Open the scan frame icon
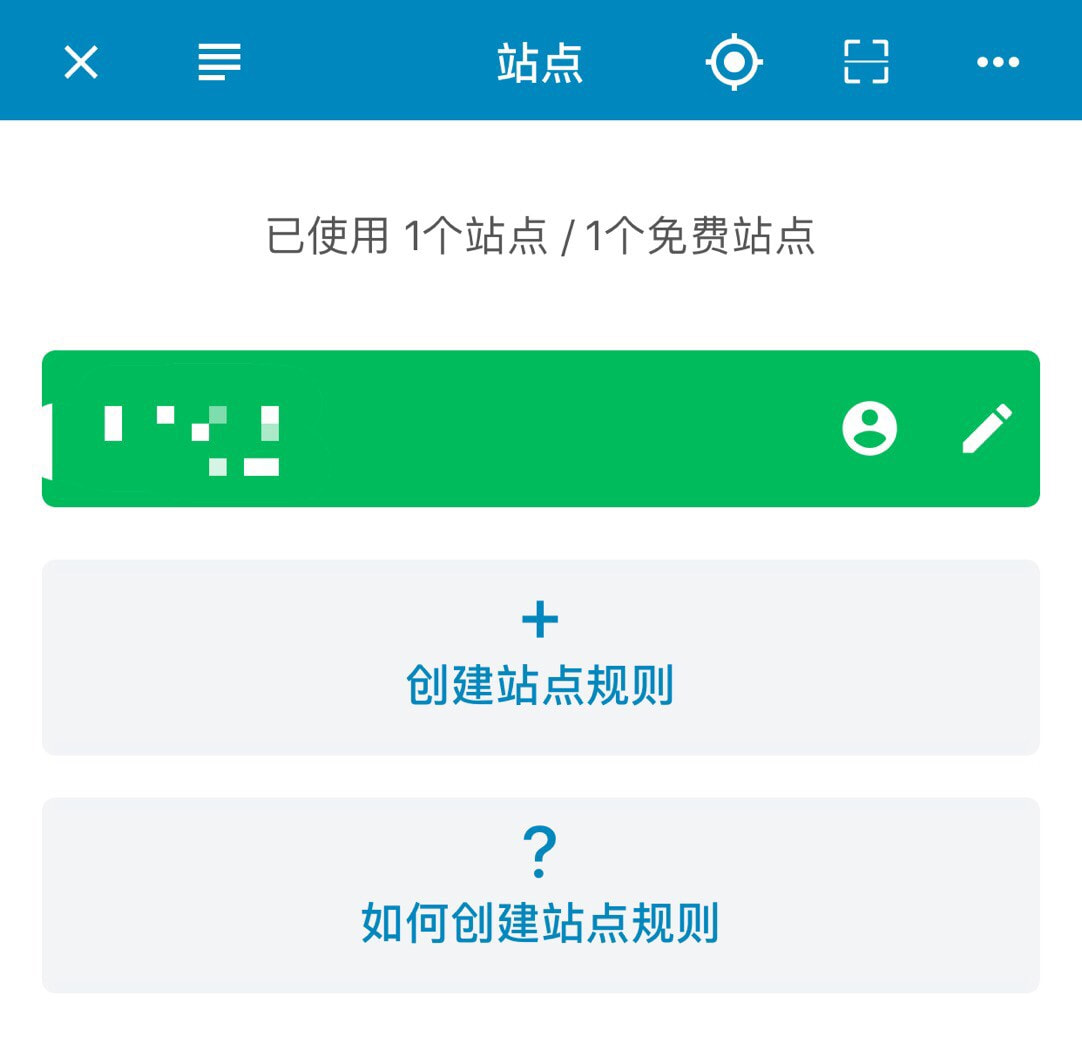The height and width of the screenshot is (1061, 1082). [866, 62]
